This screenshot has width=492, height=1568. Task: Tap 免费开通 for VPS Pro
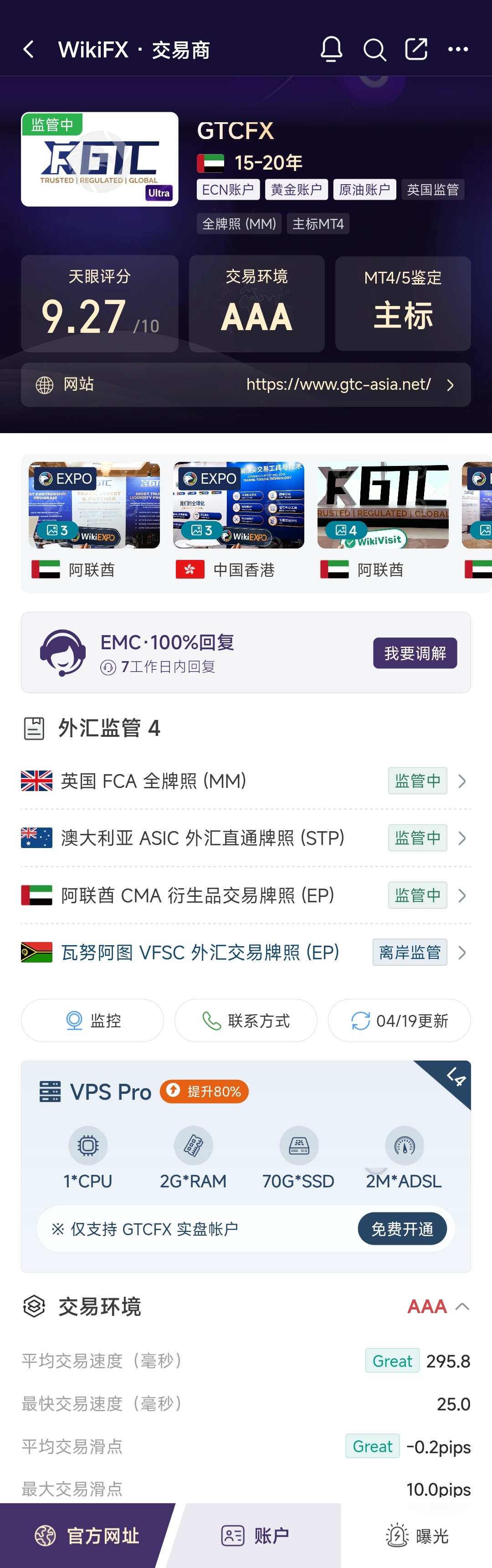pos(402,1229)
